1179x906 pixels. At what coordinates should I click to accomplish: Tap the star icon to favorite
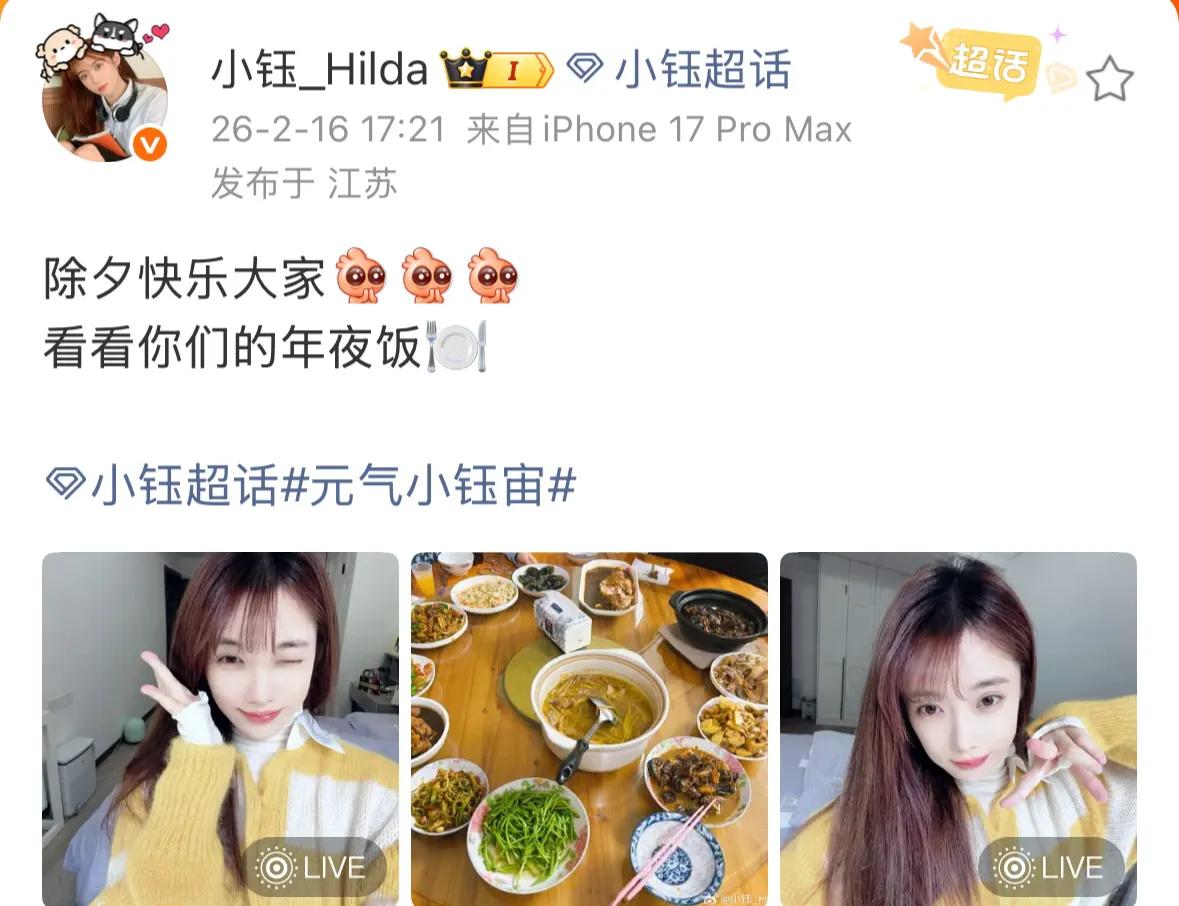(x=1110, y=79)
